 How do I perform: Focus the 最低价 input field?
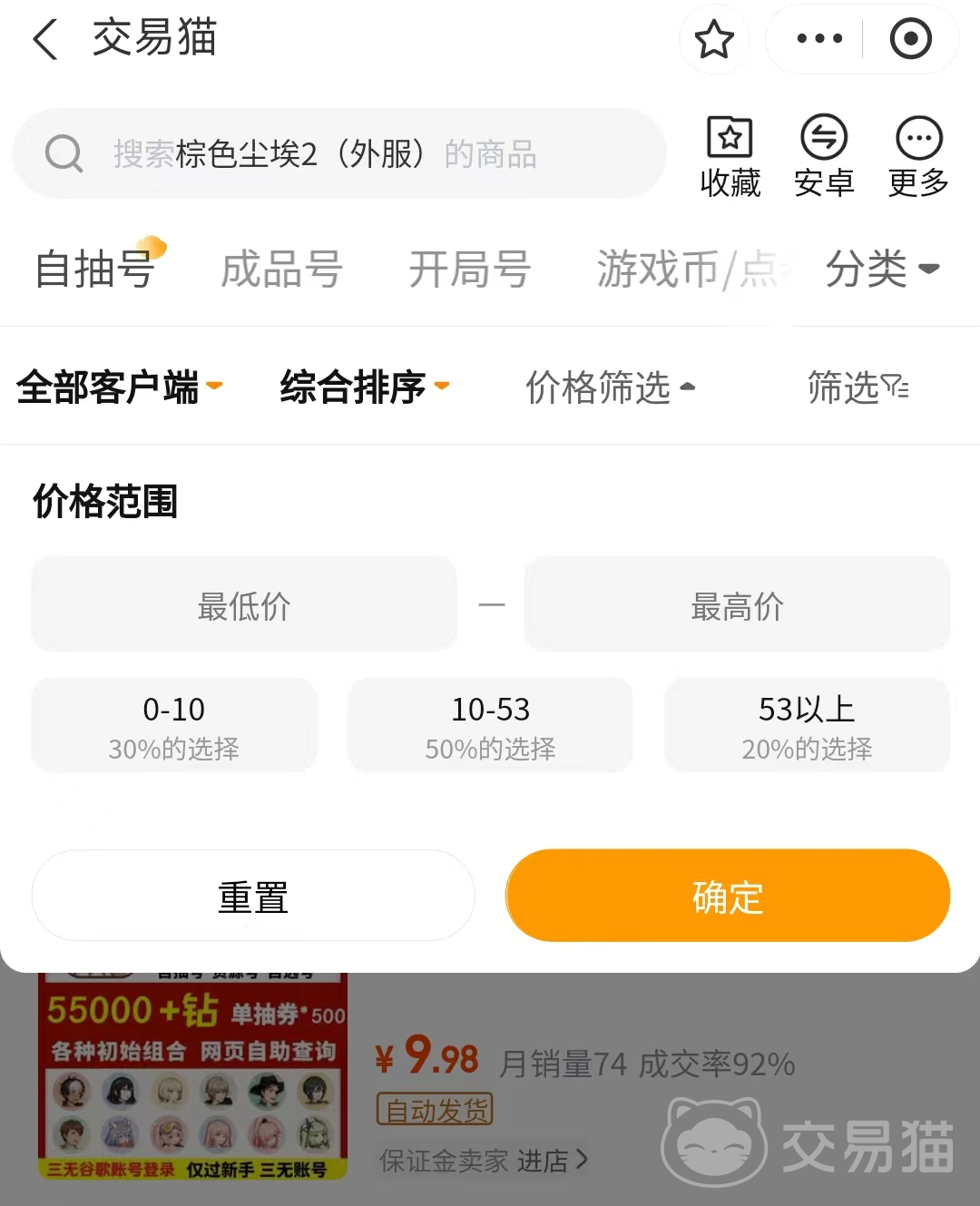[244, 605]
